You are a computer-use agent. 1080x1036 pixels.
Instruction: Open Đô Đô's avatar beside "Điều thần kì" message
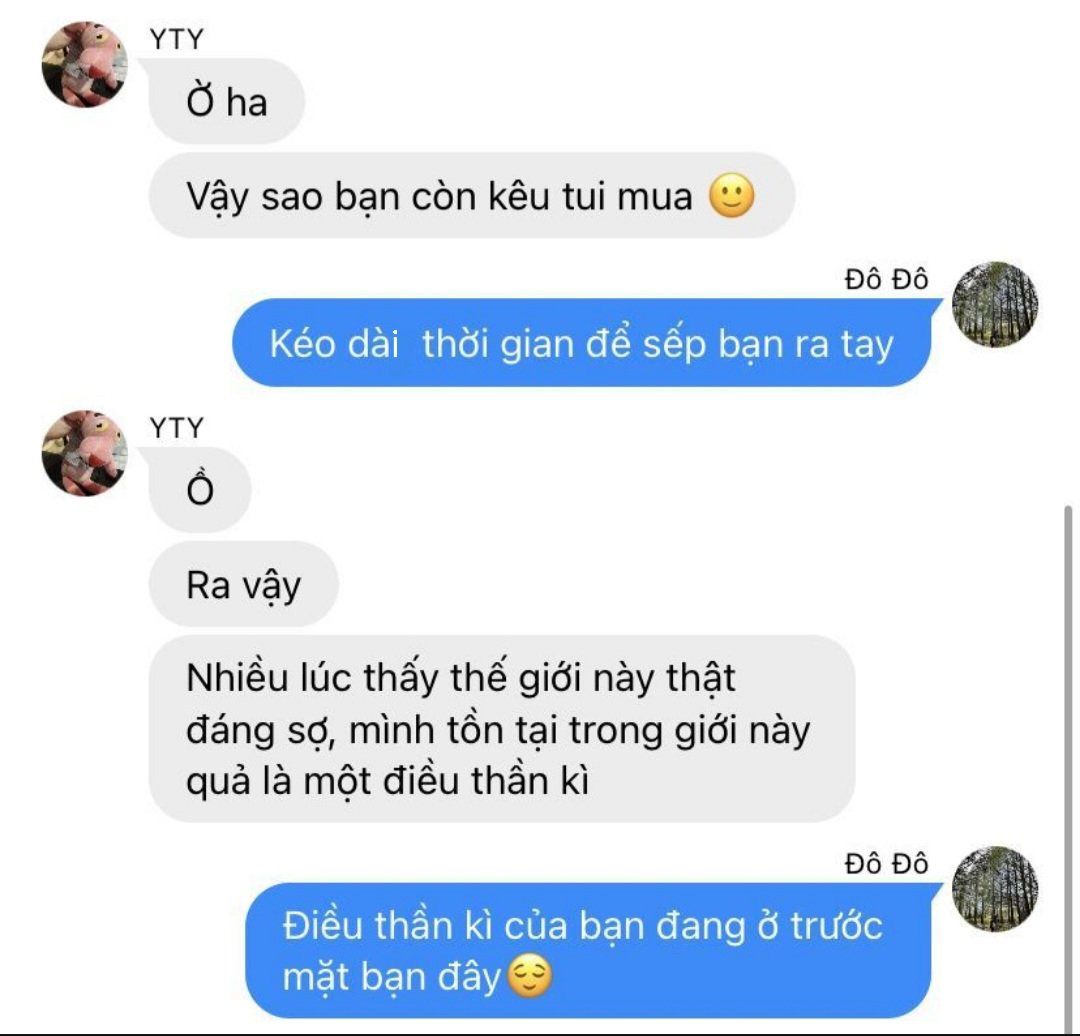(994, 889)
